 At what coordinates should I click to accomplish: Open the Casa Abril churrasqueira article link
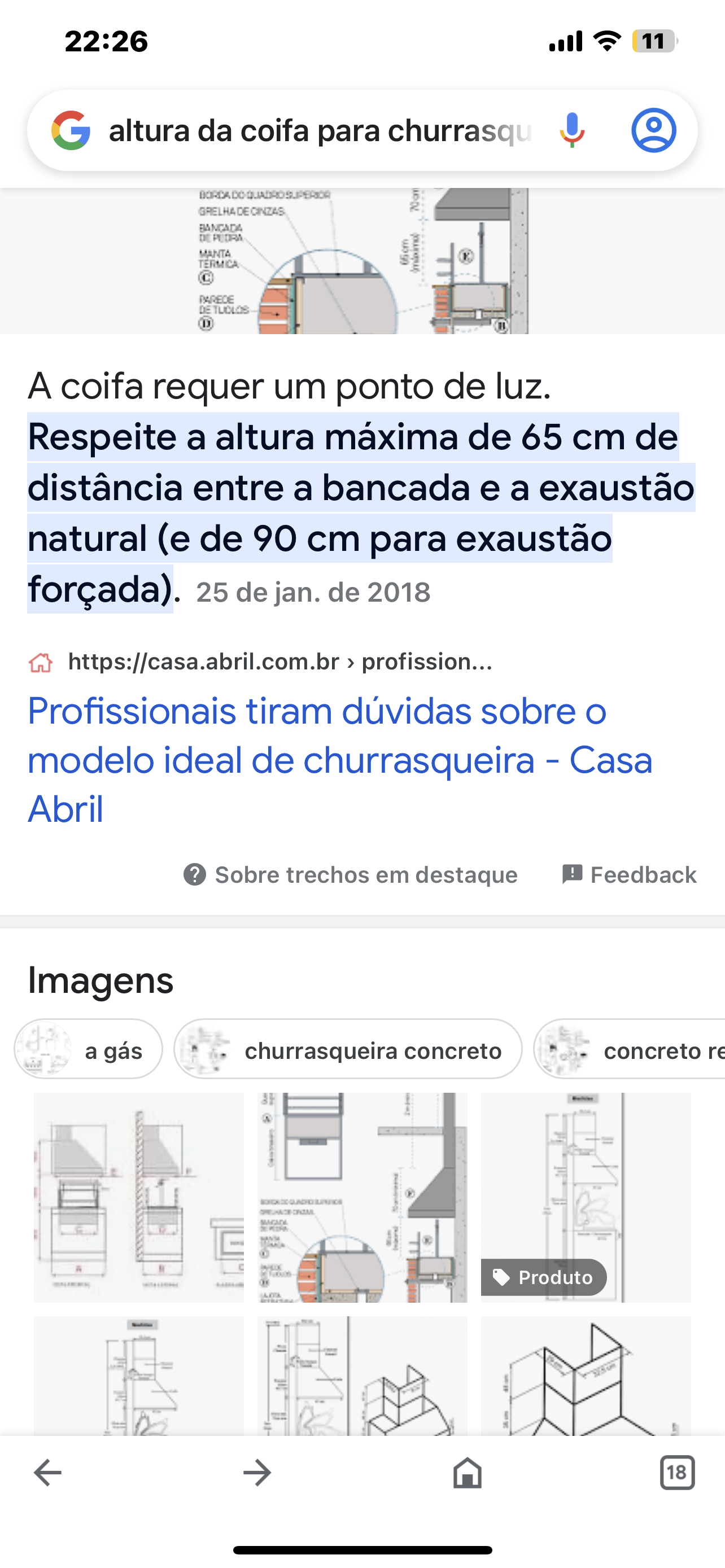pyautogui.click(x=340, y=760)
